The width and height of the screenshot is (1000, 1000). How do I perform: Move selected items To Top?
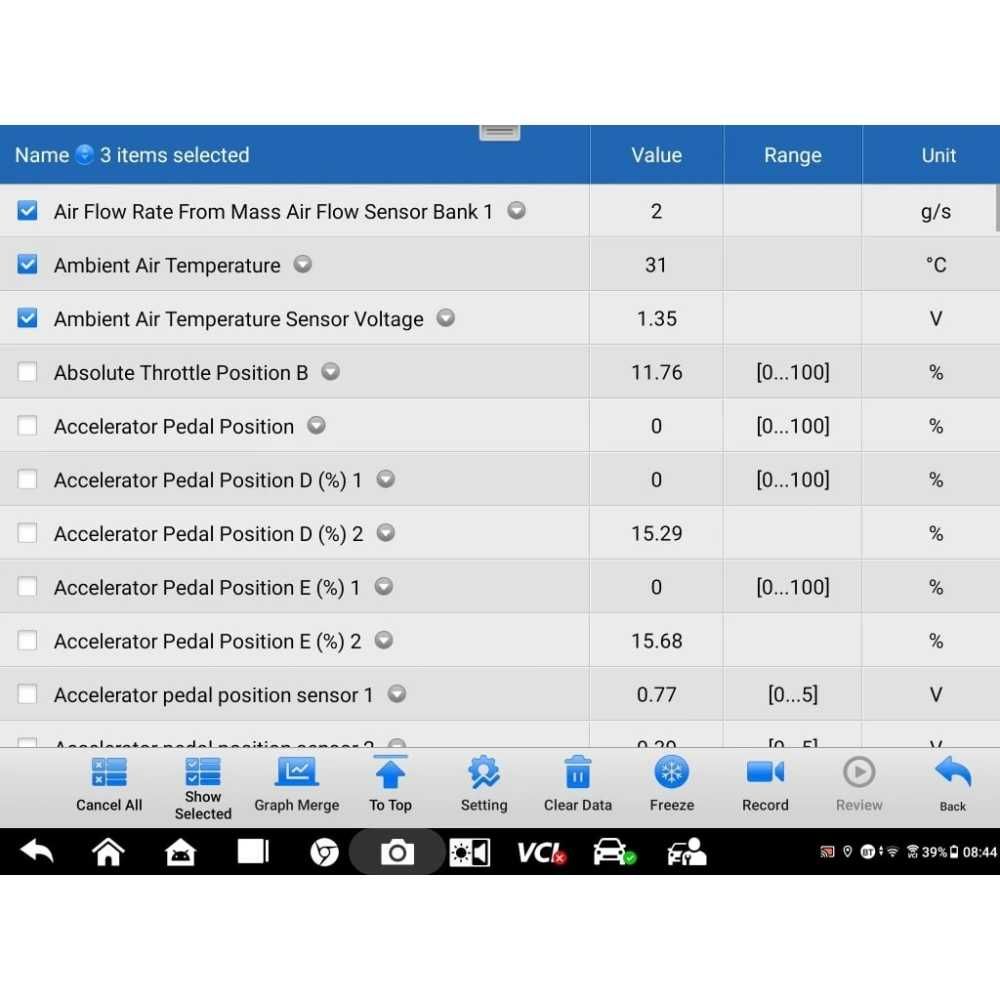pyautogui.click(x=390, y=785)
